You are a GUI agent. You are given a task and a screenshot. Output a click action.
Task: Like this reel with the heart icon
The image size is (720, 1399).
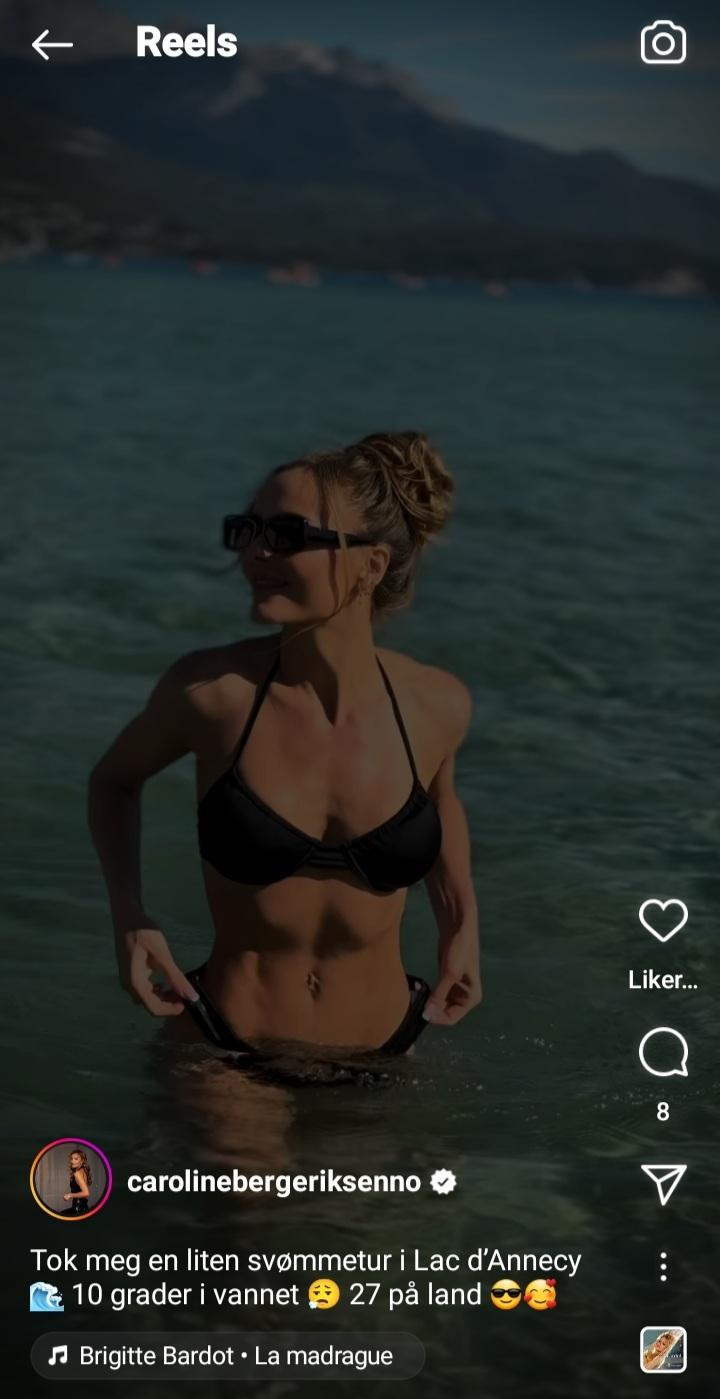(x=663, y=921)
